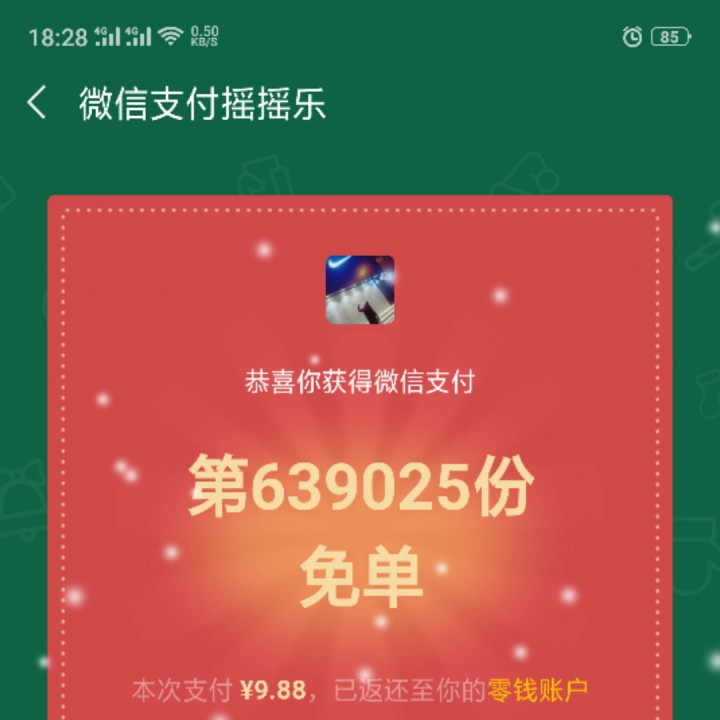Viewport: 720px width, 720px height.
Task: Go back from 微信支付摇摇乐
Action: 37,103
